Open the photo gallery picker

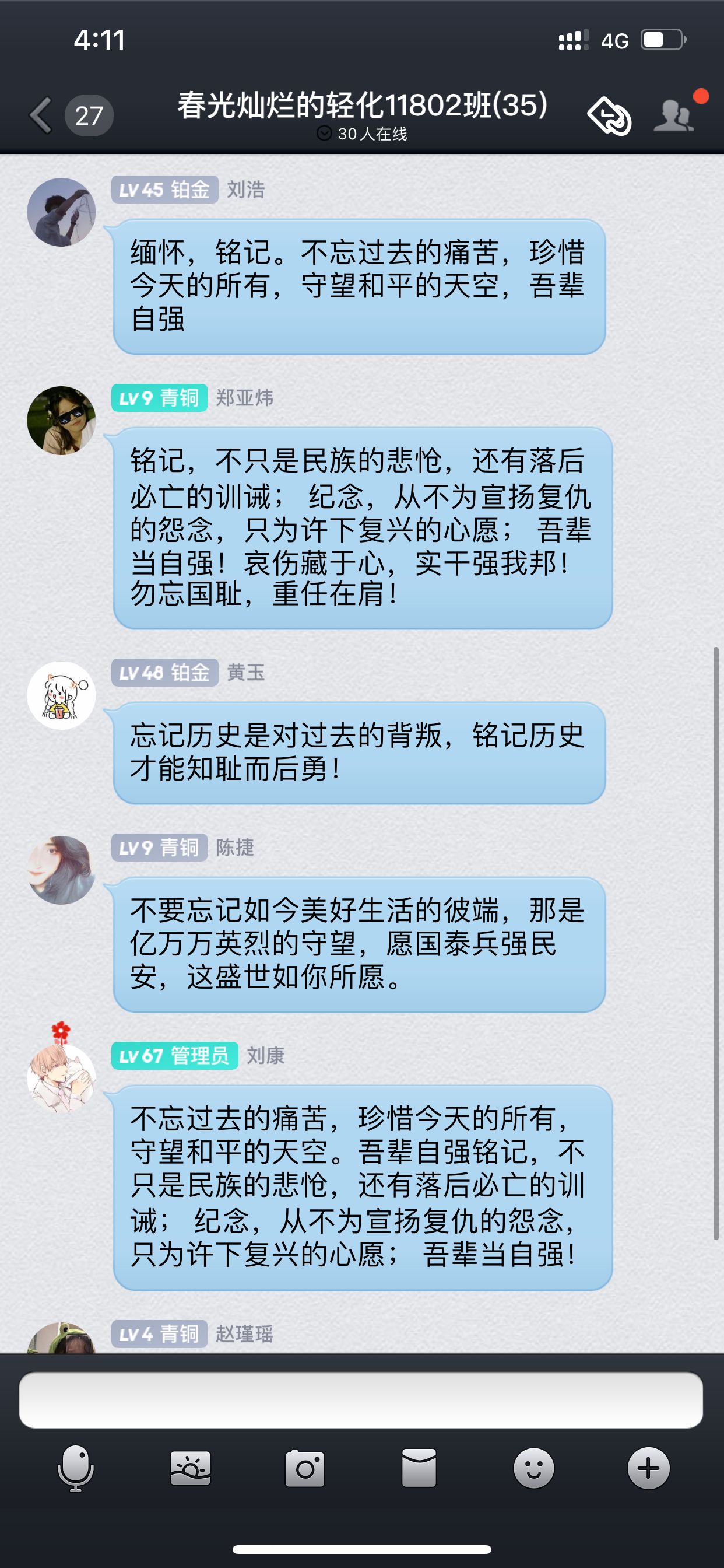[x=191, y=1469]
